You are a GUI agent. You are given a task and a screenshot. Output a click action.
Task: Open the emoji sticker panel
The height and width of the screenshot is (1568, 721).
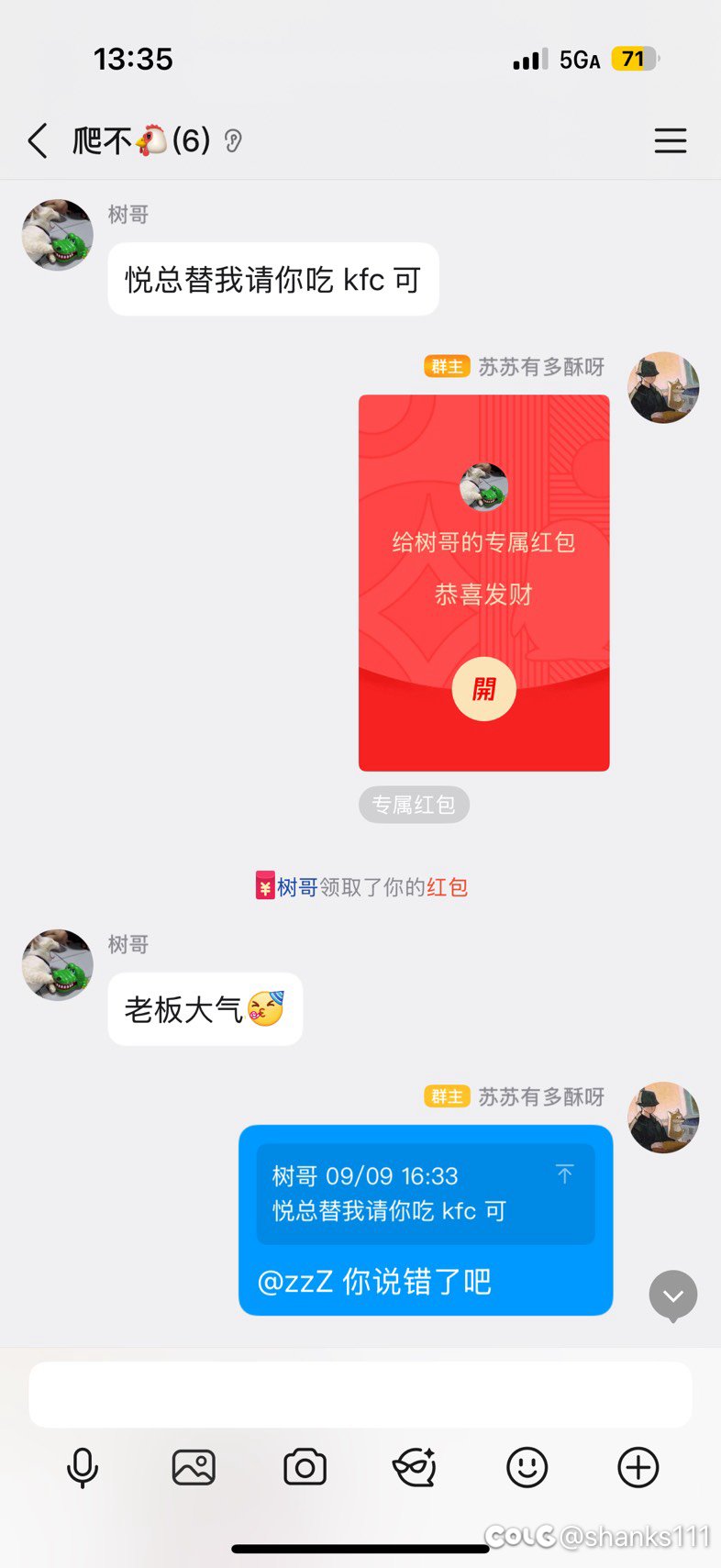[527, 1467]
